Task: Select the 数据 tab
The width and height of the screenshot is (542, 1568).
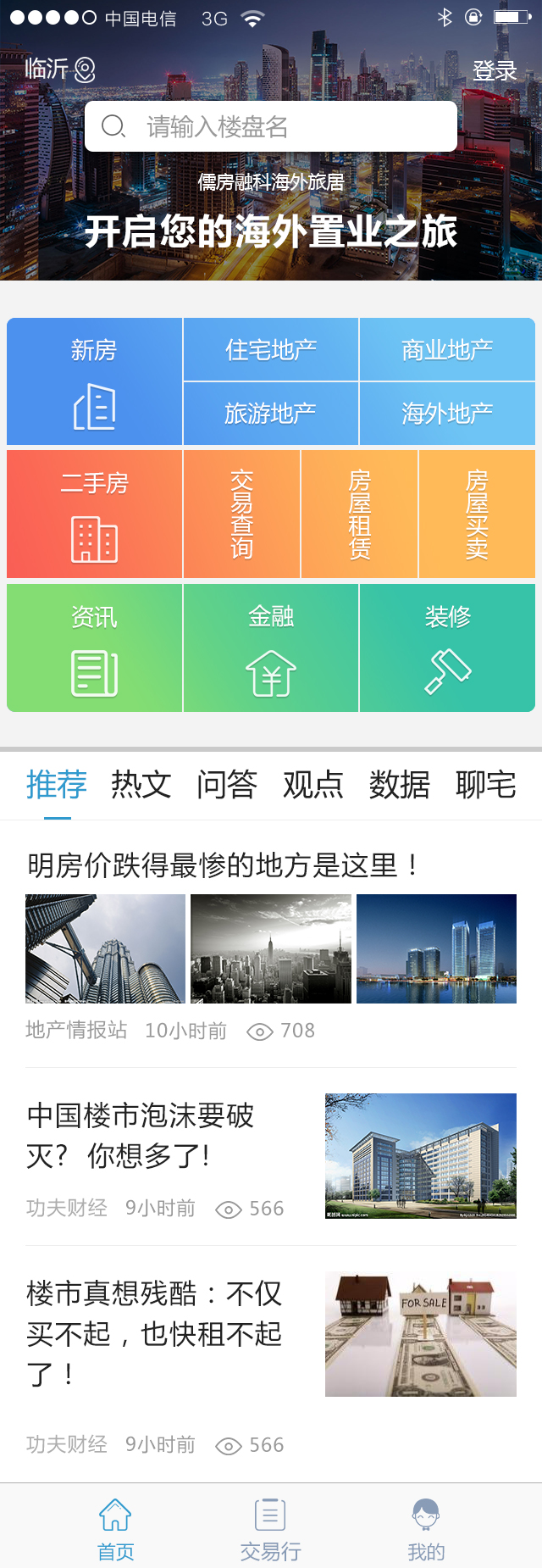Action: click(399, 785)
